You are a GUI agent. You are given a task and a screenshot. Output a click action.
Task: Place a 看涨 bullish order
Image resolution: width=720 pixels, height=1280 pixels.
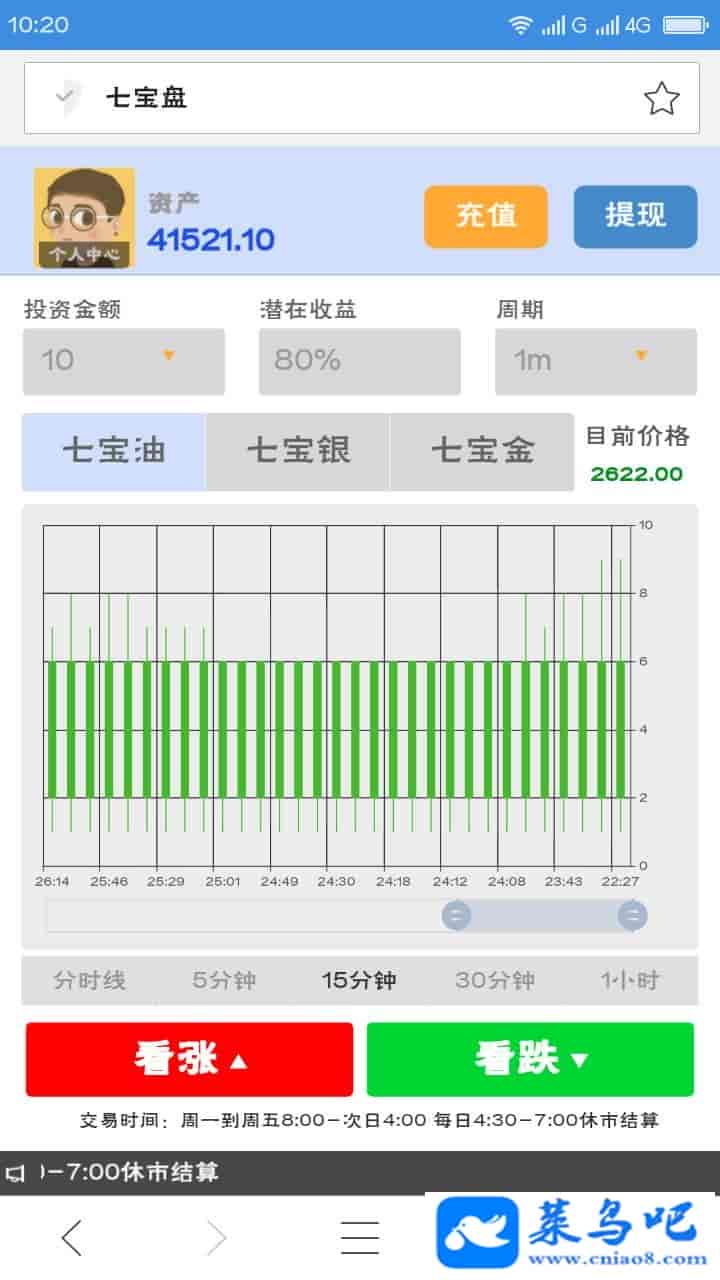pos(190,1059)
